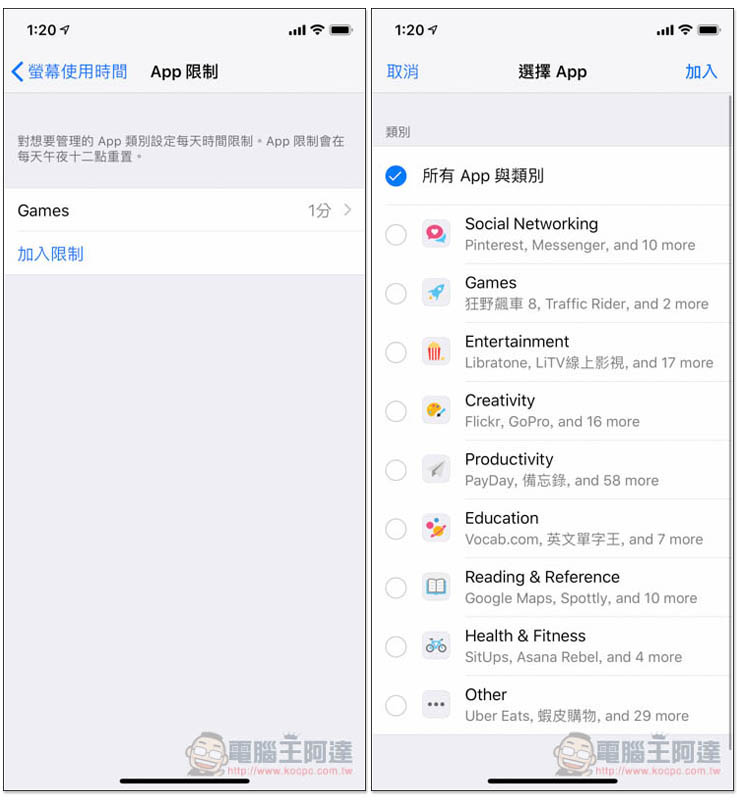Select the Health & Fitness category
The image size is (737, 800).
(396, 646)
